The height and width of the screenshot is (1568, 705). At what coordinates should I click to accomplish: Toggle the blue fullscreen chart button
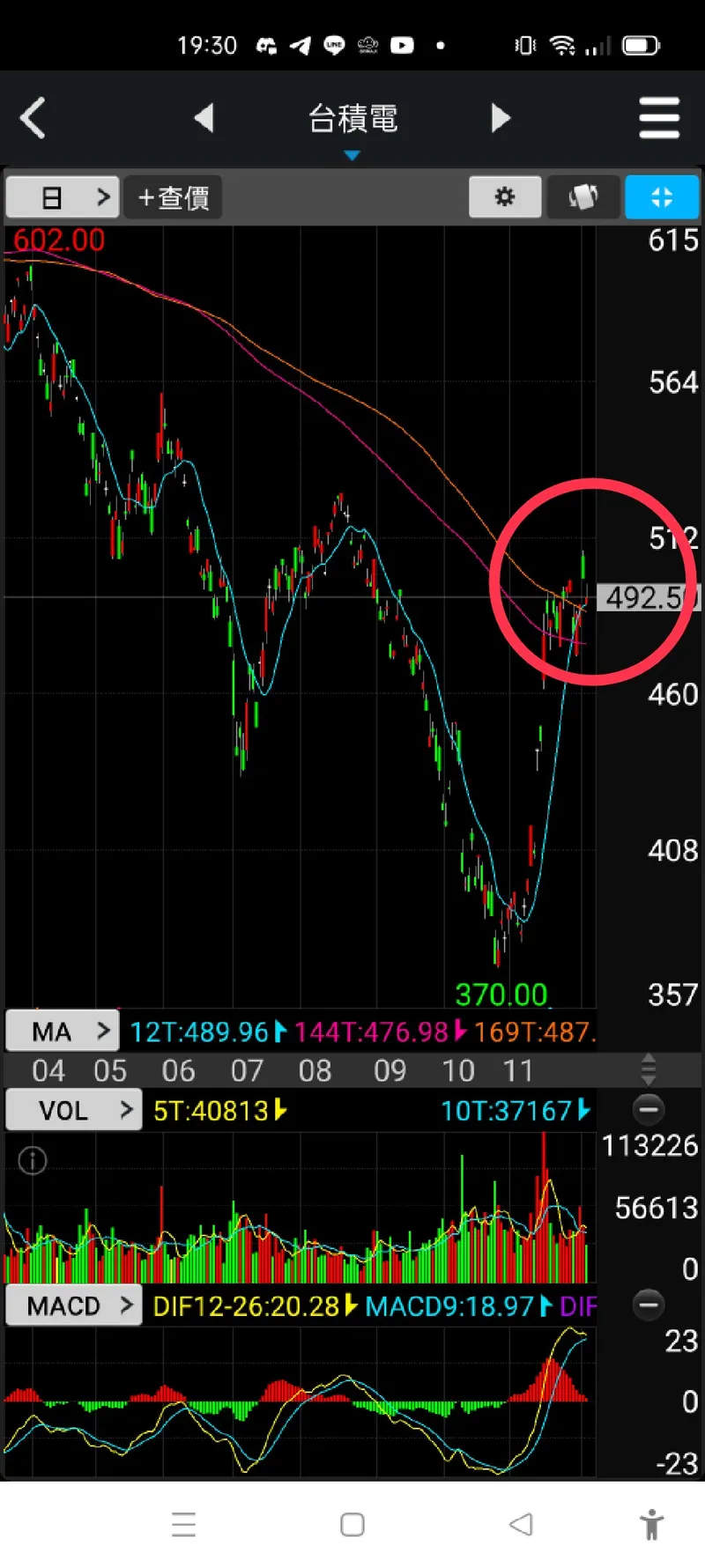662,196
